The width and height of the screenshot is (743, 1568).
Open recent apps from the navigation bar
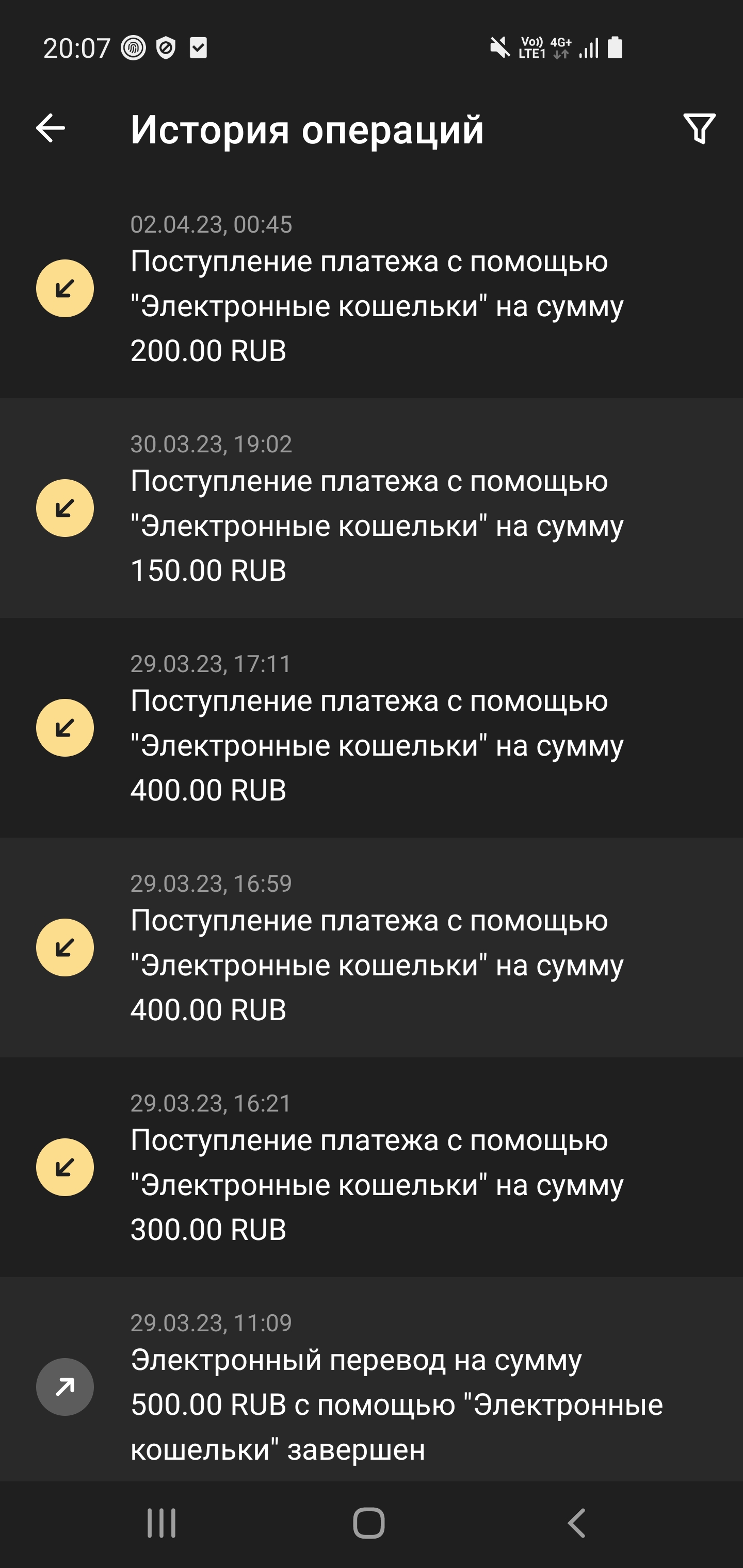click(x=161, y=1524)
